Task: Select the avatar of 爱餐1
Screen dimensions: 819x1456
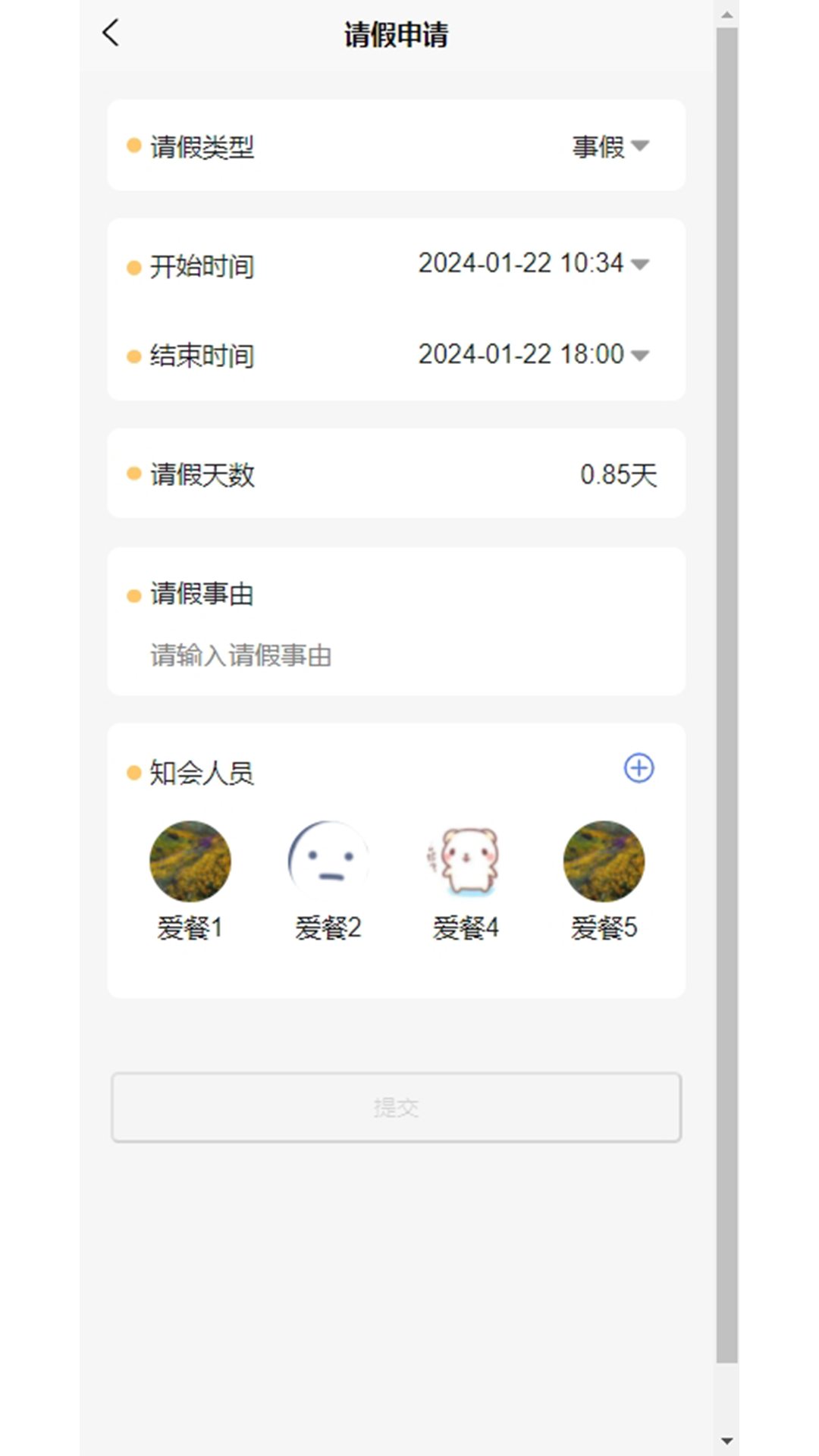Action: pyautogui.click(x=190, y=861)
